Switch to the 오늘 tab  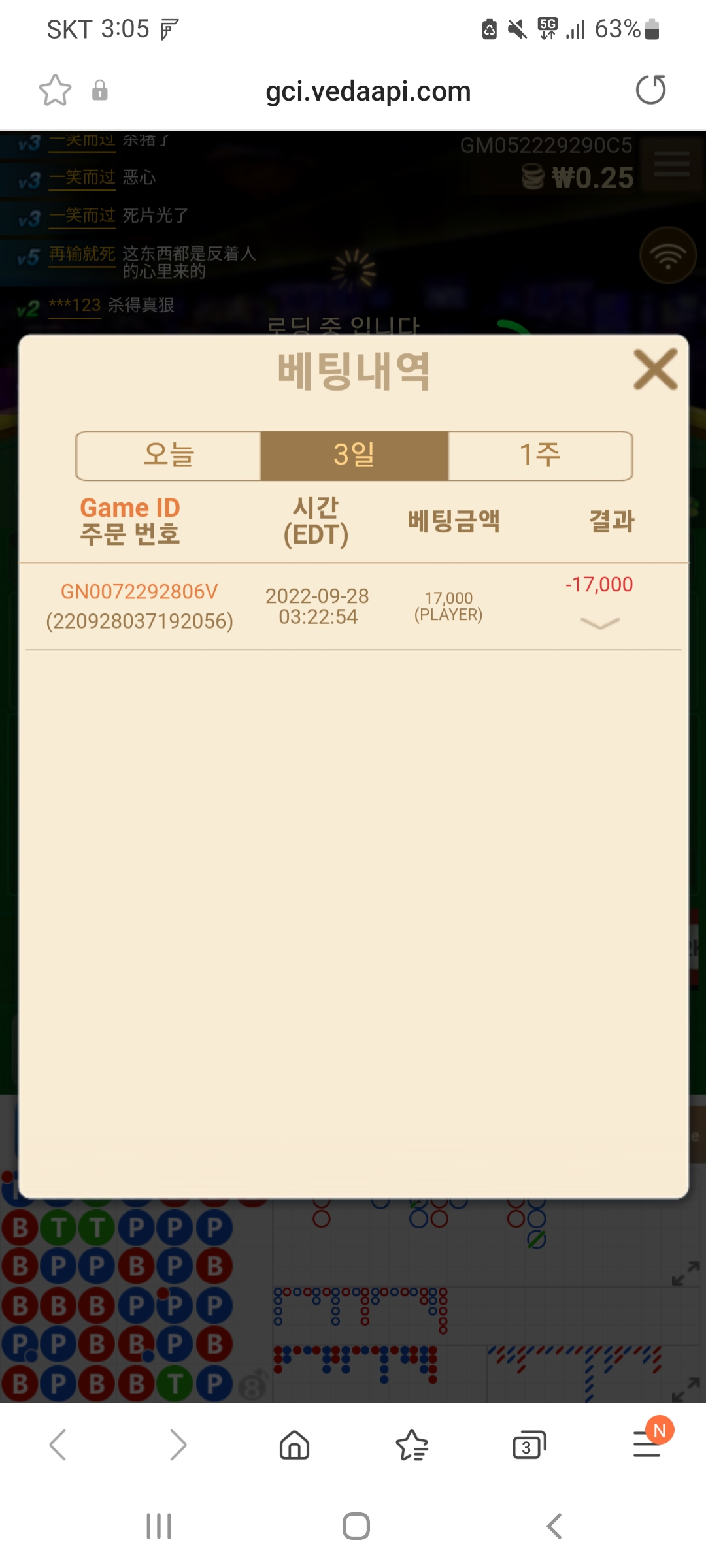click(x=169, y=455)
